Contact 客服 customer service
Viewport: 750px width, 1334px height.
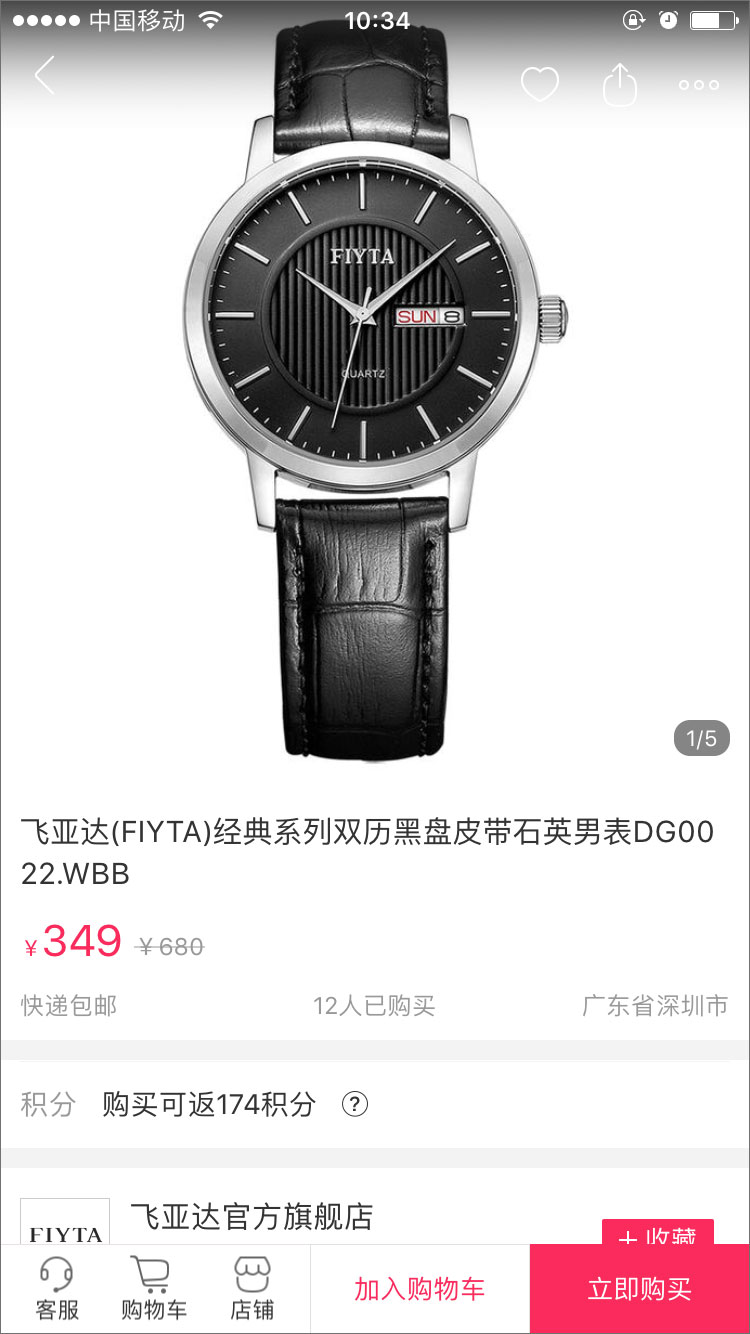[x=57, y=1288]
